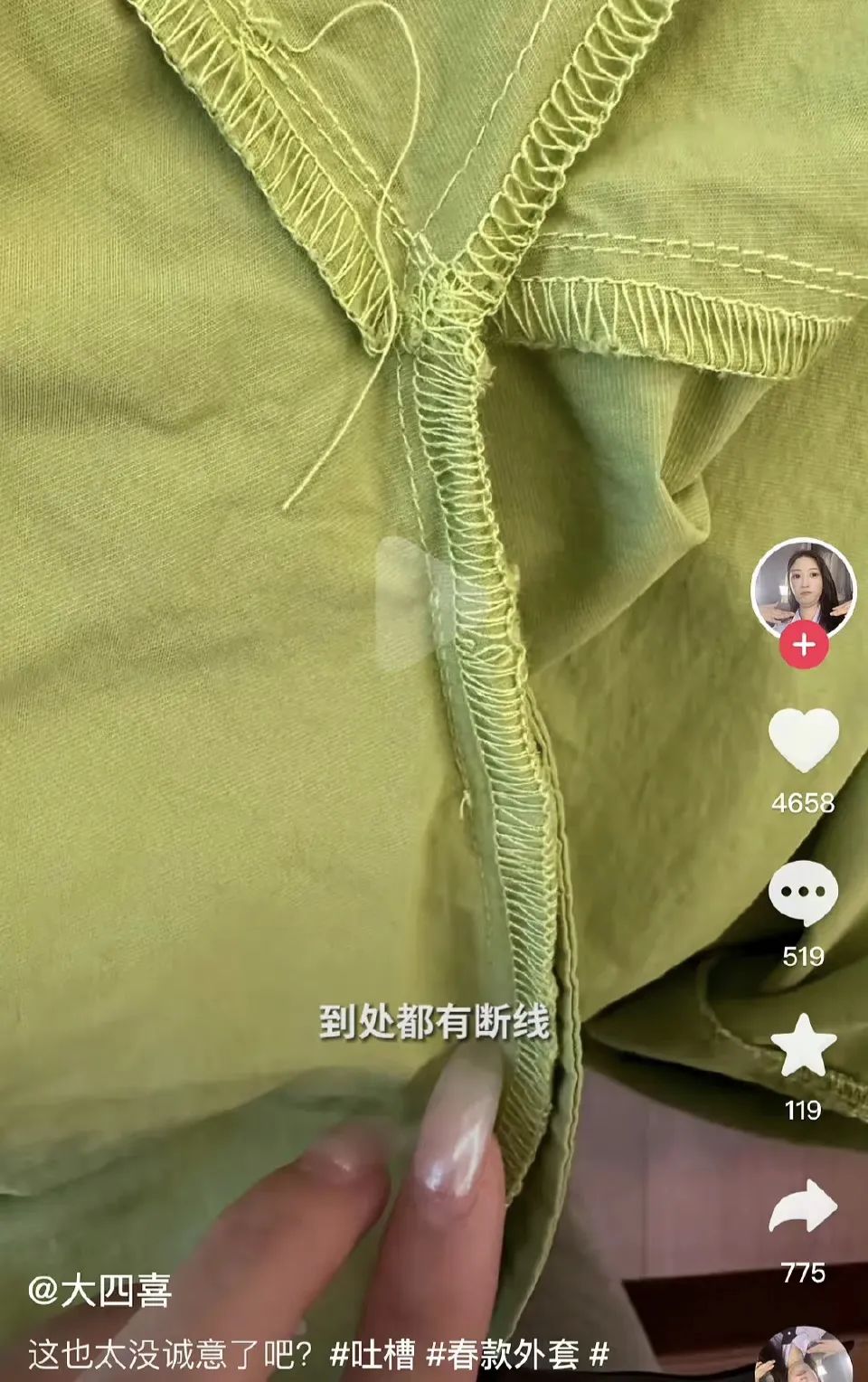Open the #吐槽 hashtag
The height and width of the screenshot is (1382, 868).
click(372, 1354)
